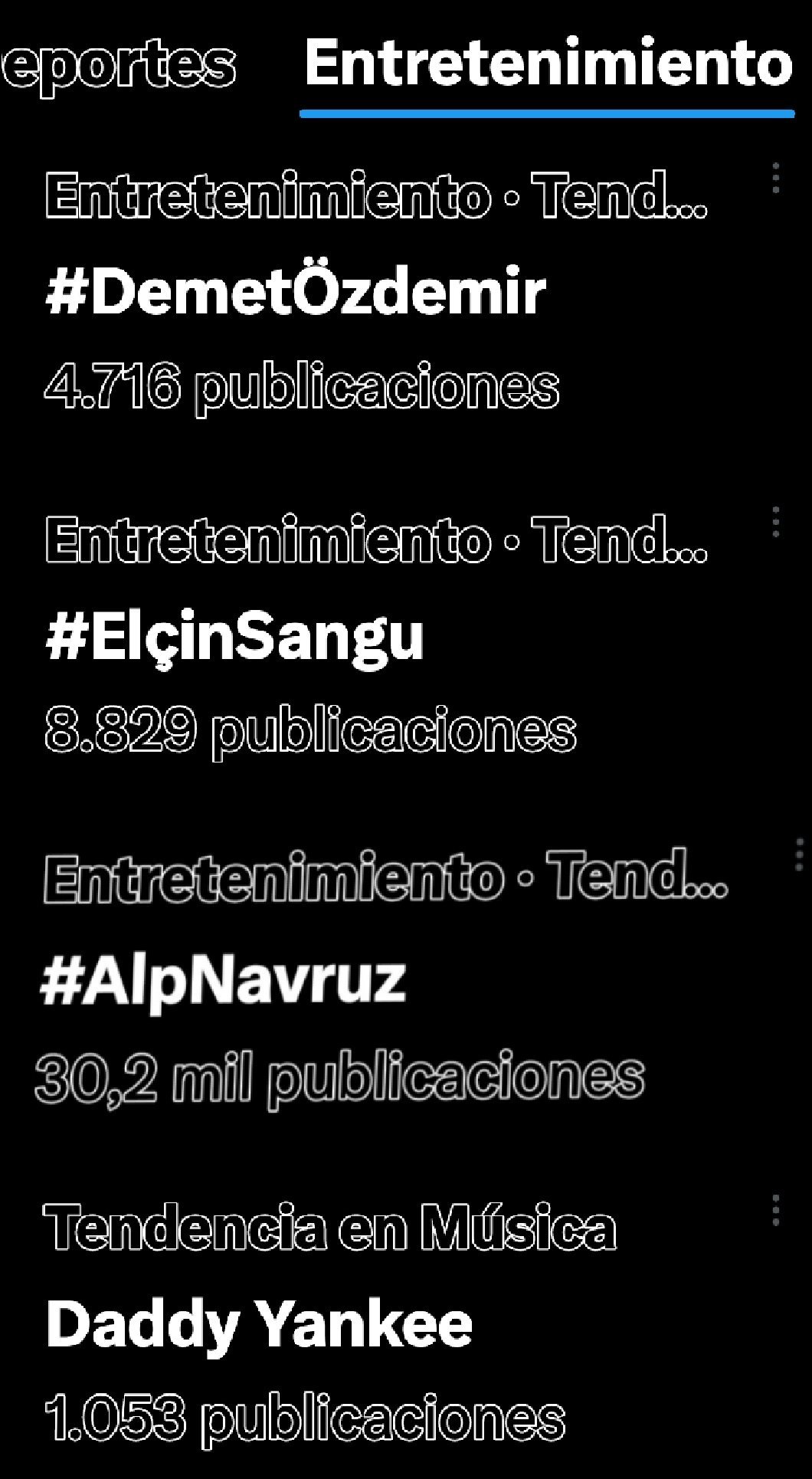Tap the three-dot menu beside #ElçinSangu

click(776, 522)
